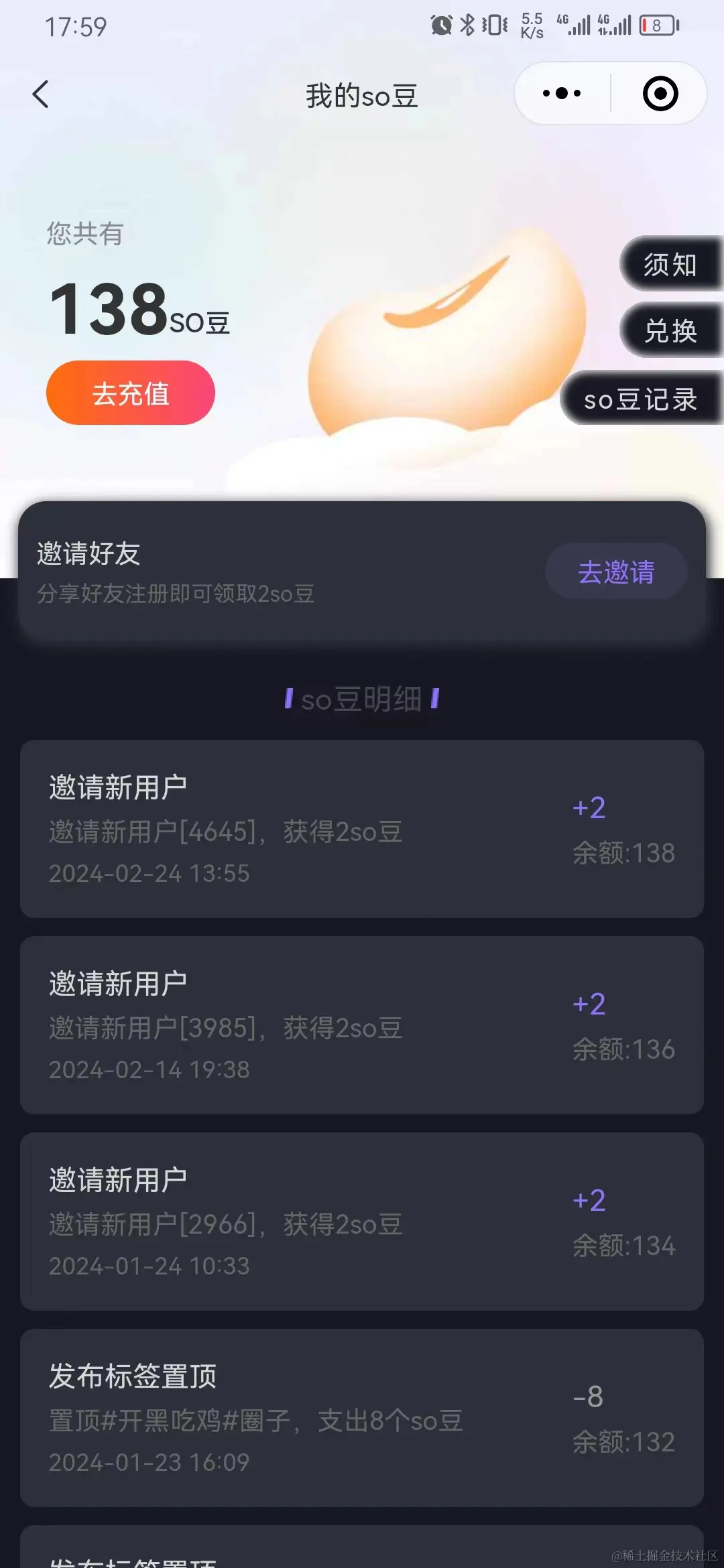Tap the mini-program exit circle icon
Viewport: 724px width, 1568px height.
point(659,94)
